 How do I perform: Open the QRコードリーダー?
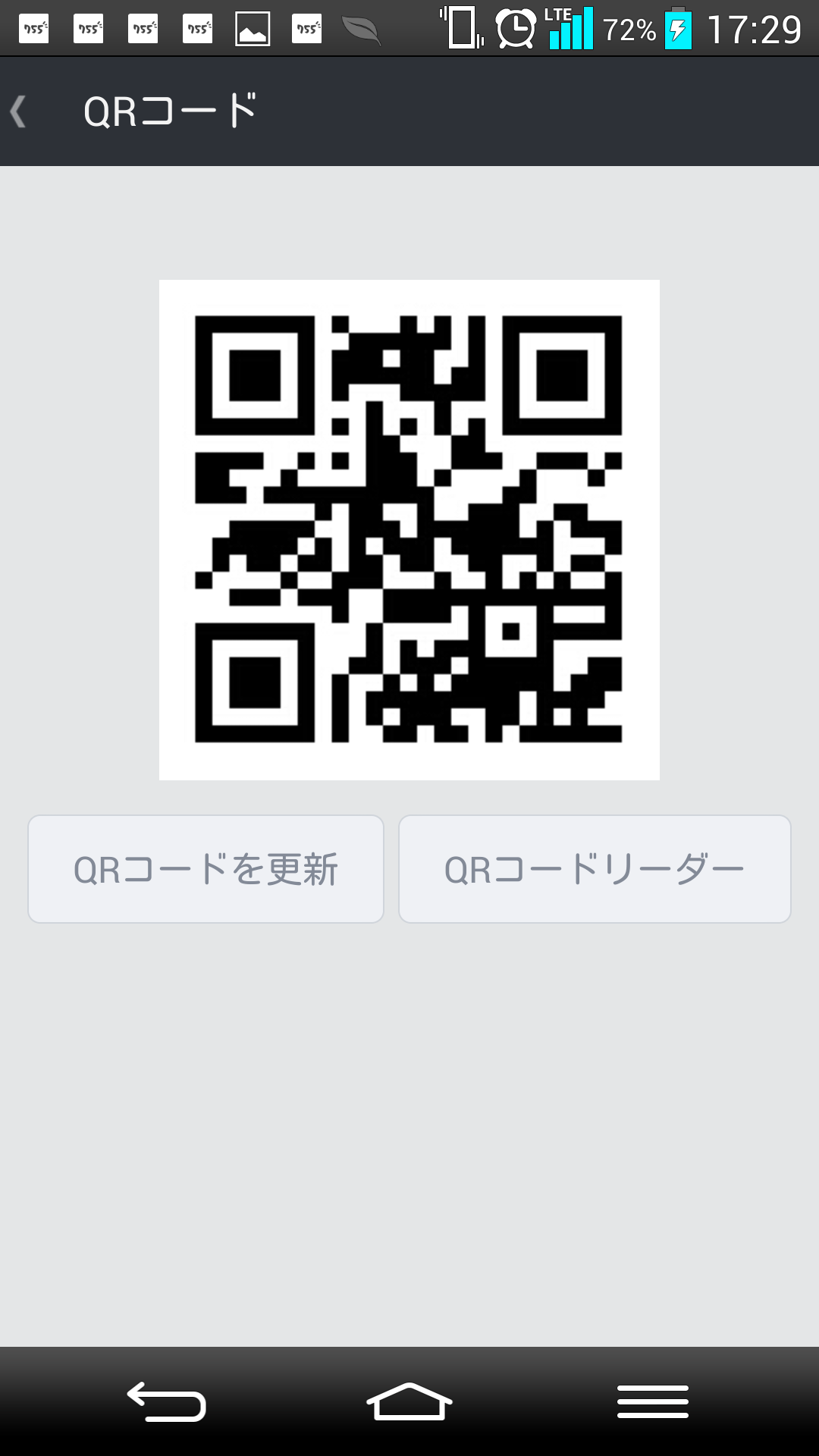[594, 869]
